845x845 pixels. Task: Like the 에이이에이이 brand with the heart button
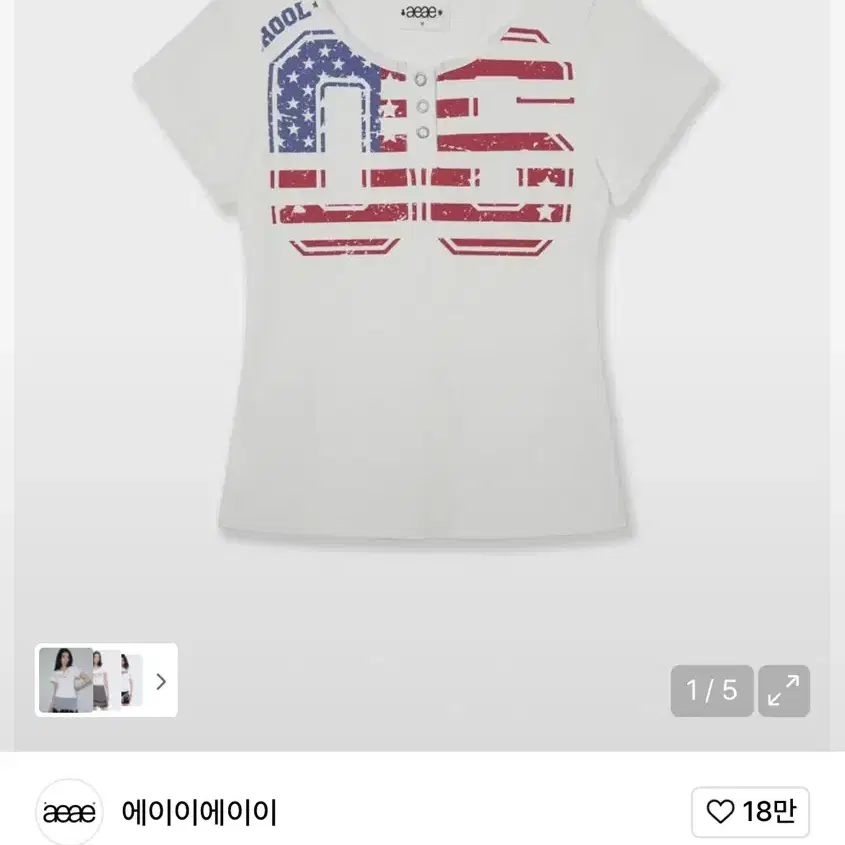coord(750,812)
